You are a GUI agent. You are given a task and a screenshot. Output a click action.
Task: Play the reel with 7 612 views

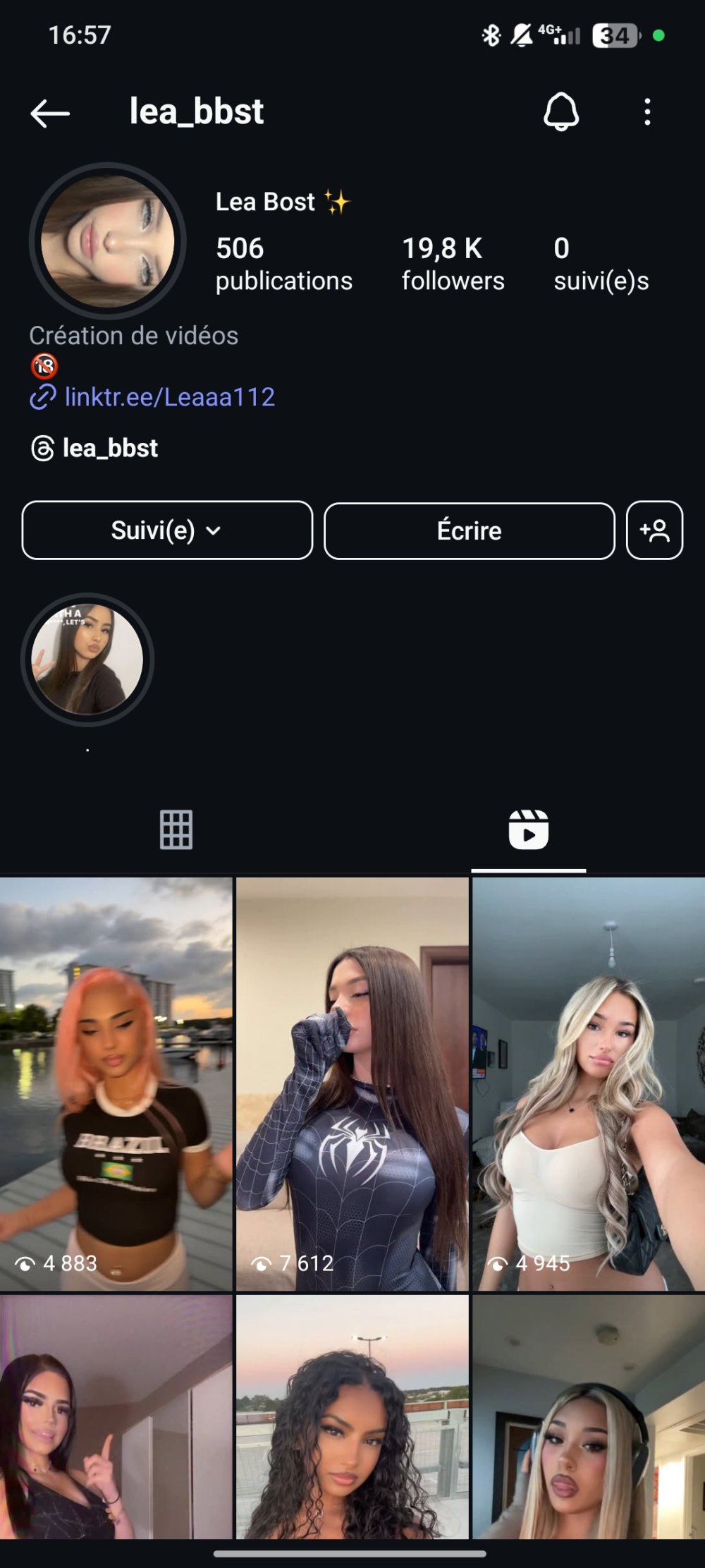(x=352, y=1083)
